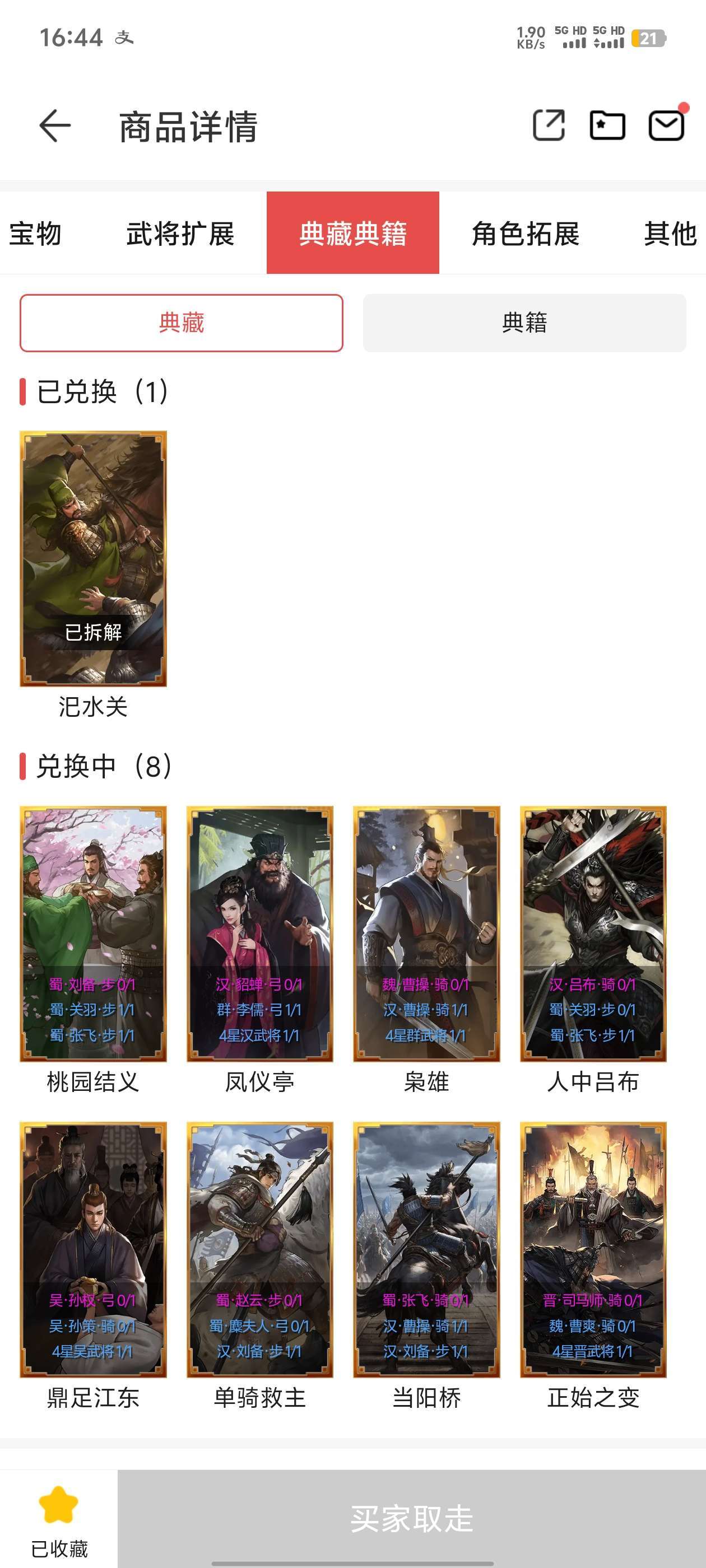Open the 枭雄 card
Viewport: 706px width, 1568px height.
426,934
